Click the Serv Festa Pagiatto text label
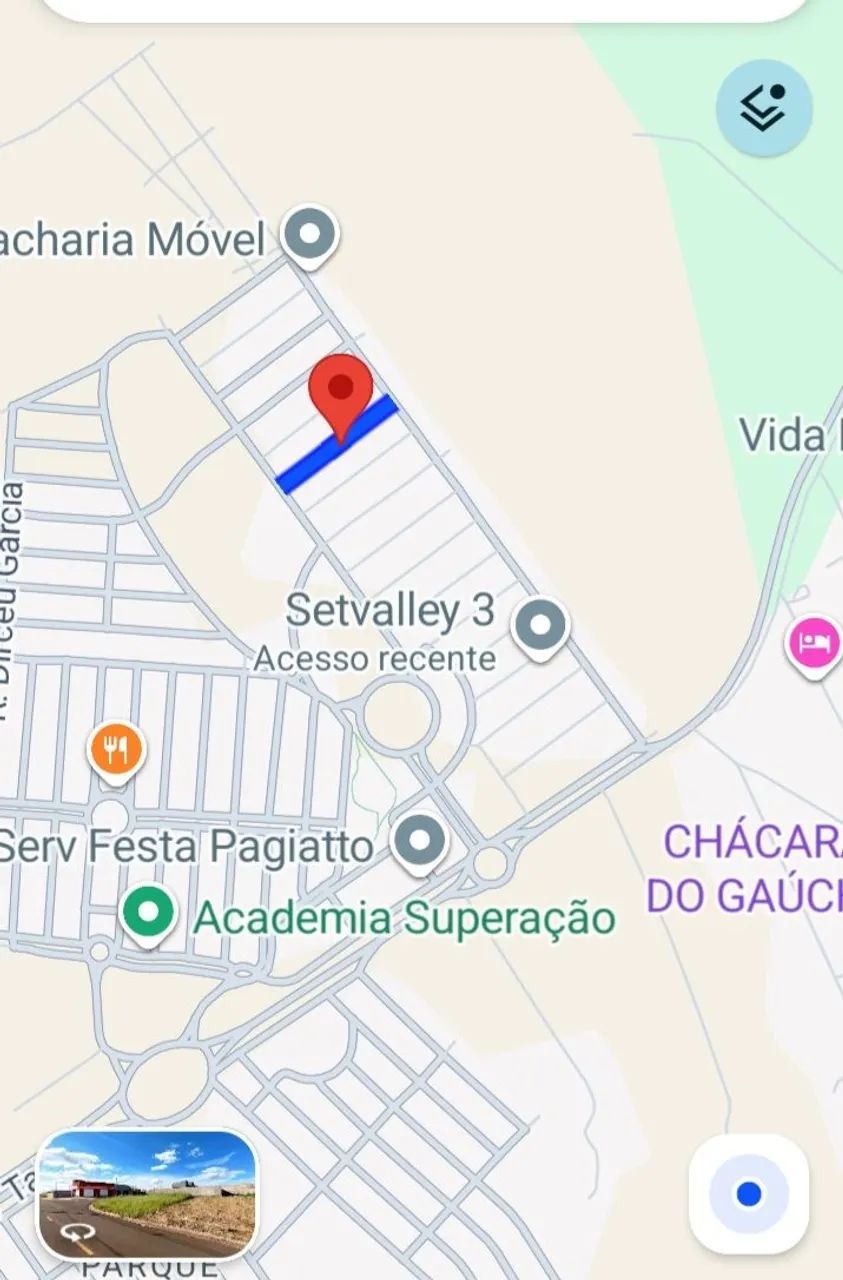 [x=185, y=845]
